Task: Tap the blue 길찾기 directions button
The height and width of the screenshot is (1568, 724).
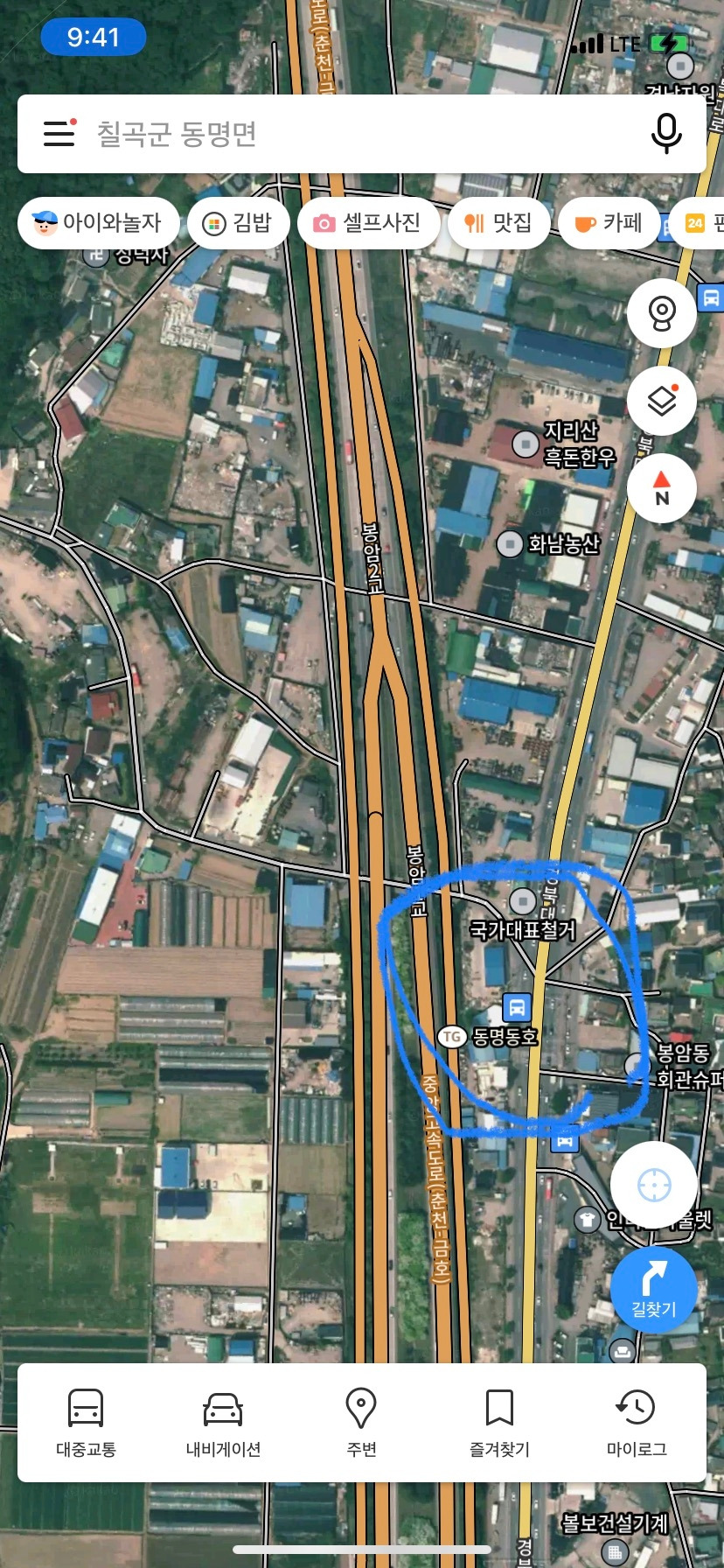Action: [654, 1291]
